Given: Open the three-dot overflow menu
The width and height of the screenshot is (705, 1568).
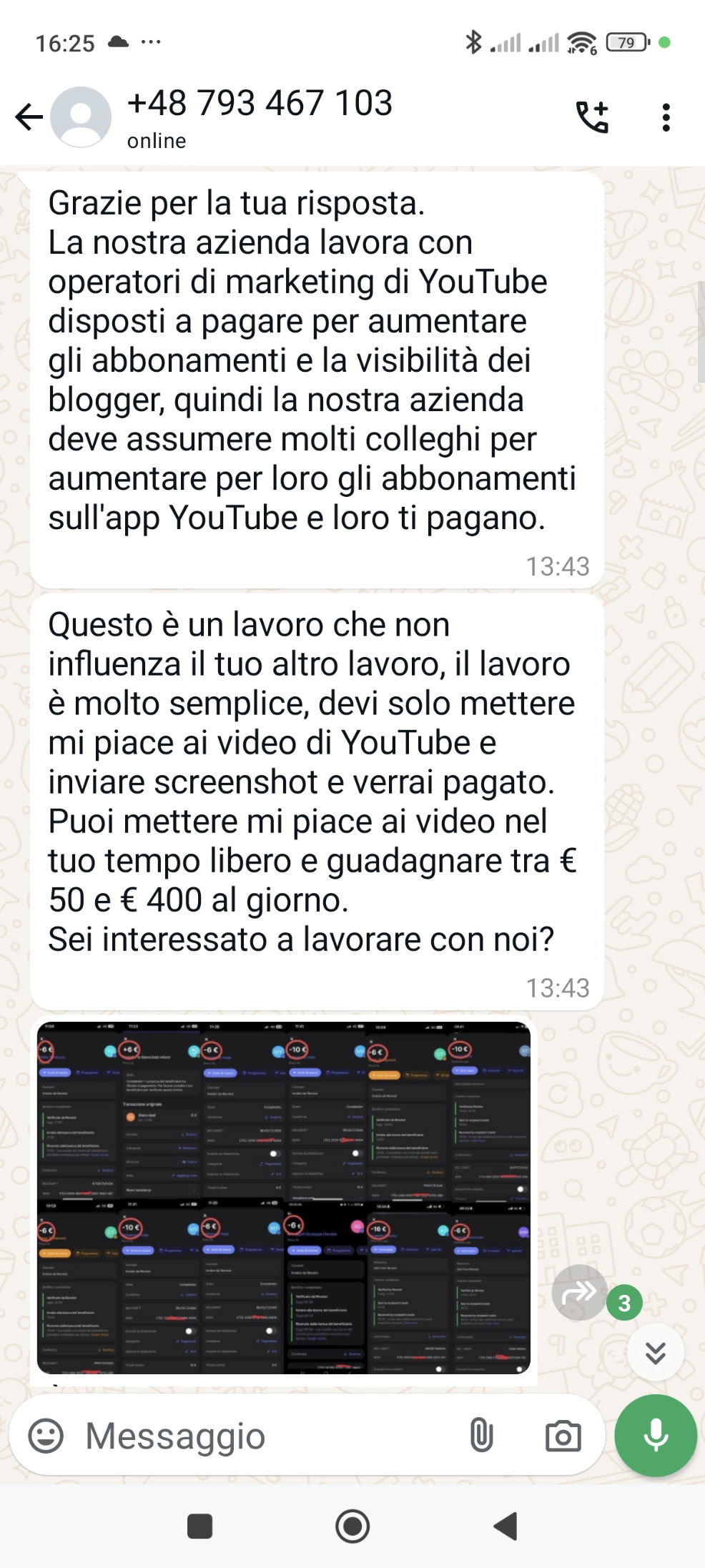Looking at the screenshot, I should (666, 117).
